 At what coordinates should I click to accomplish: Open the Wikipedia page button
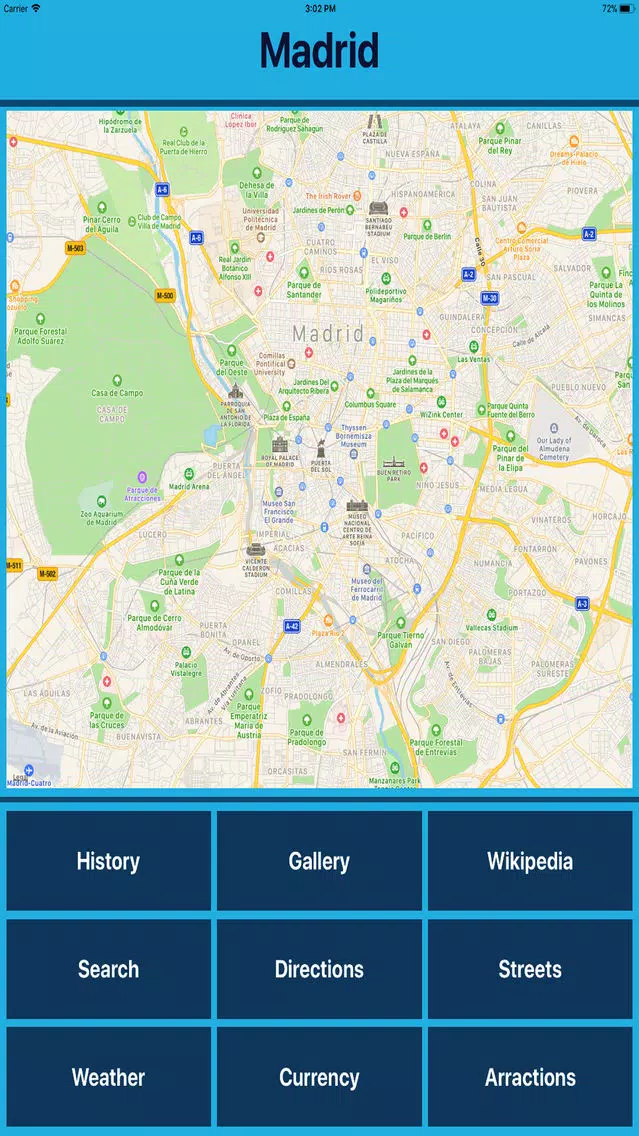pyautogui.click(x=530, y=861)
